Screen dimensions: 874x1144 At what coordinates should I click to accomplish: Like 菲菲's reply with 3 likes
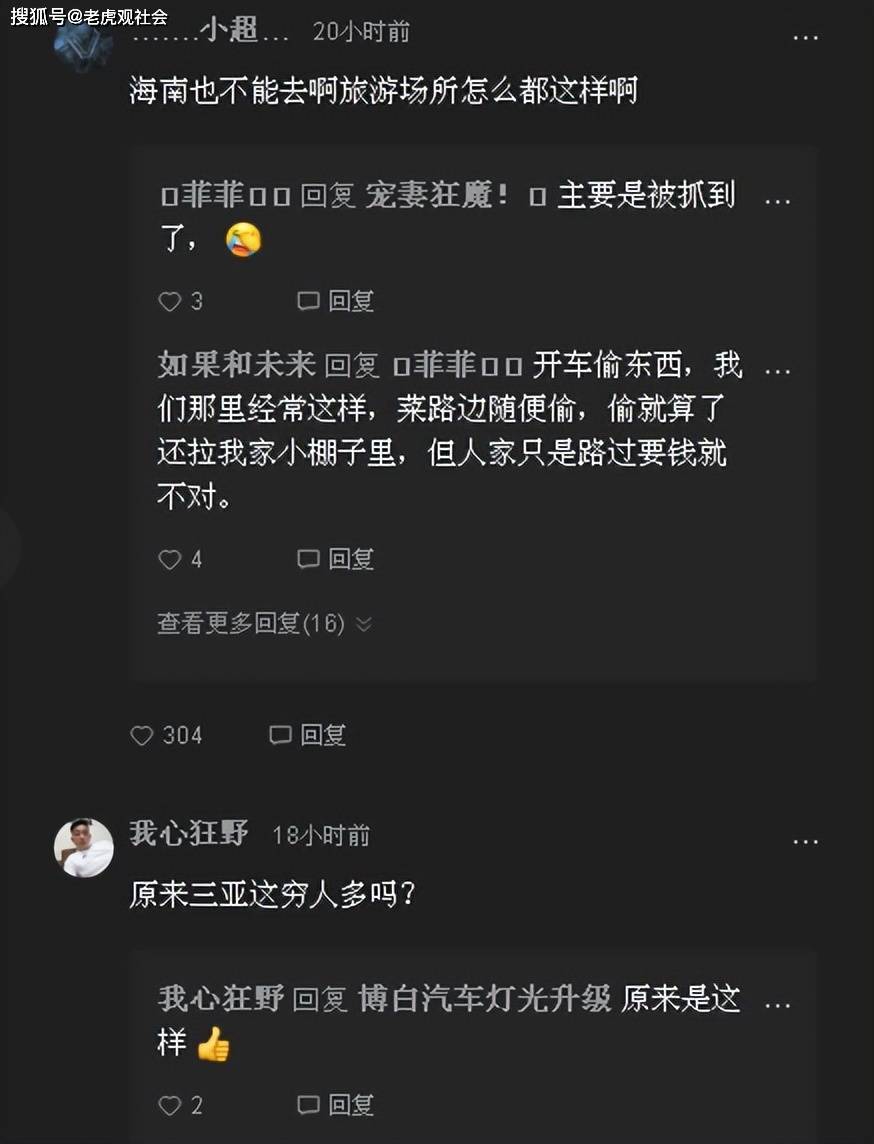pos(171,301)
